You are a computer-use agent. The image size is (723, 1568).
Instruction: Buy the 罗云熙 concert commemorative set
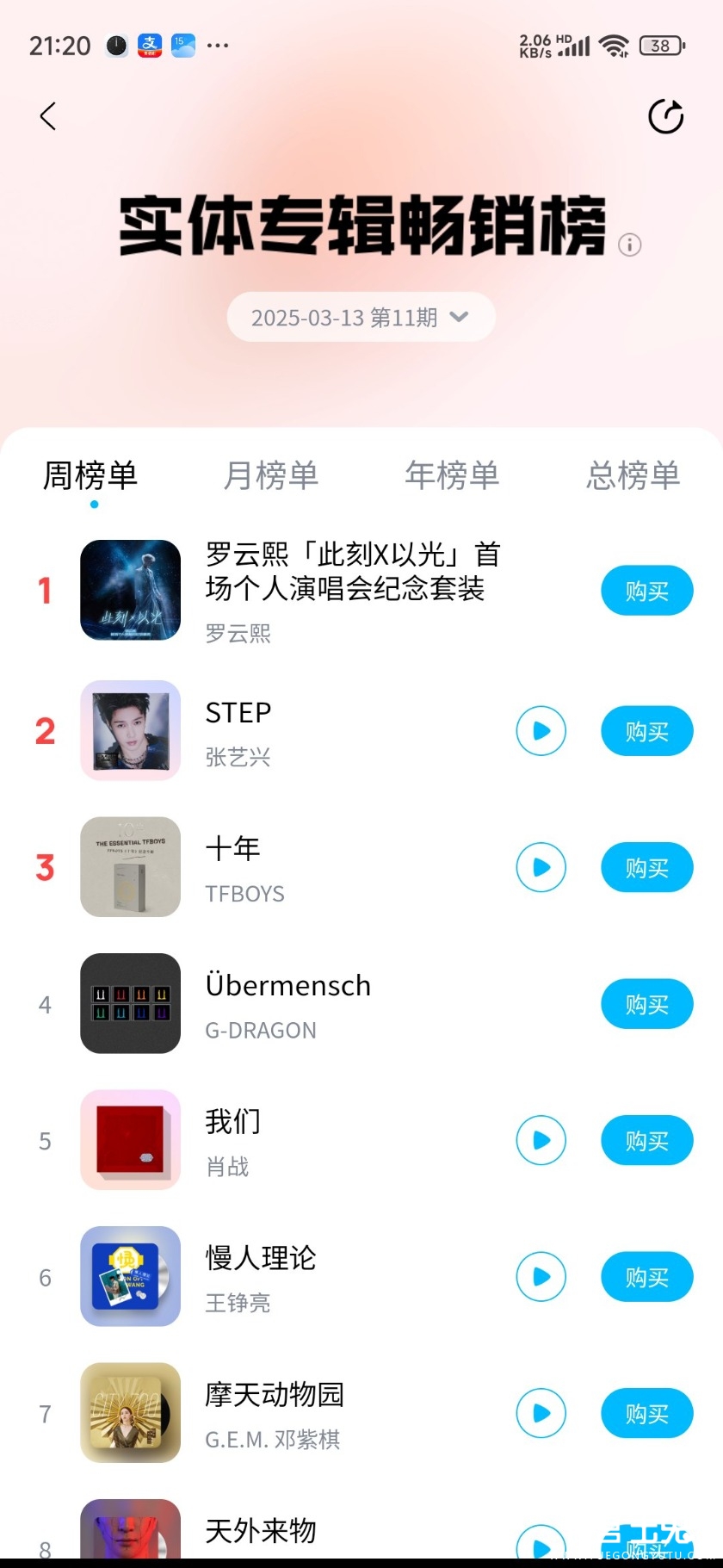(x=646, y=591)
